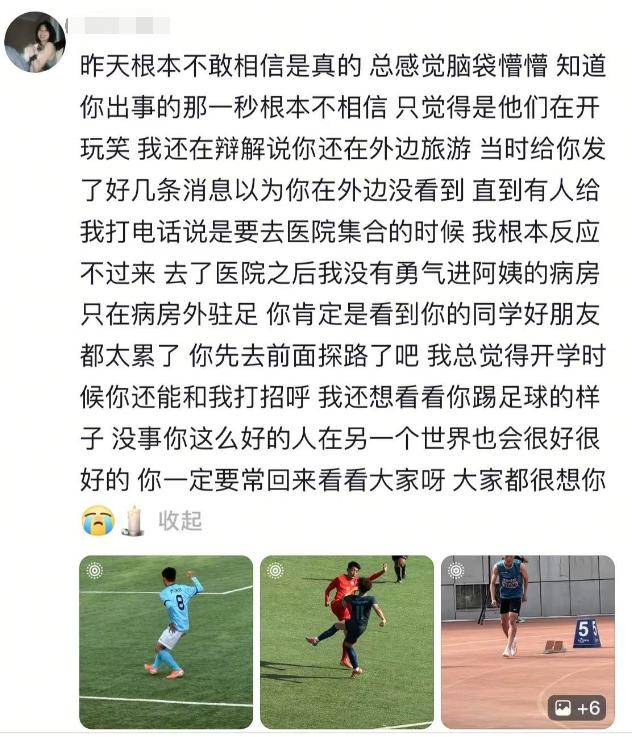The width and height of the screenshot is (632, 737).
Task: Open the photo of player number 8
Action: tap(166, 641)
